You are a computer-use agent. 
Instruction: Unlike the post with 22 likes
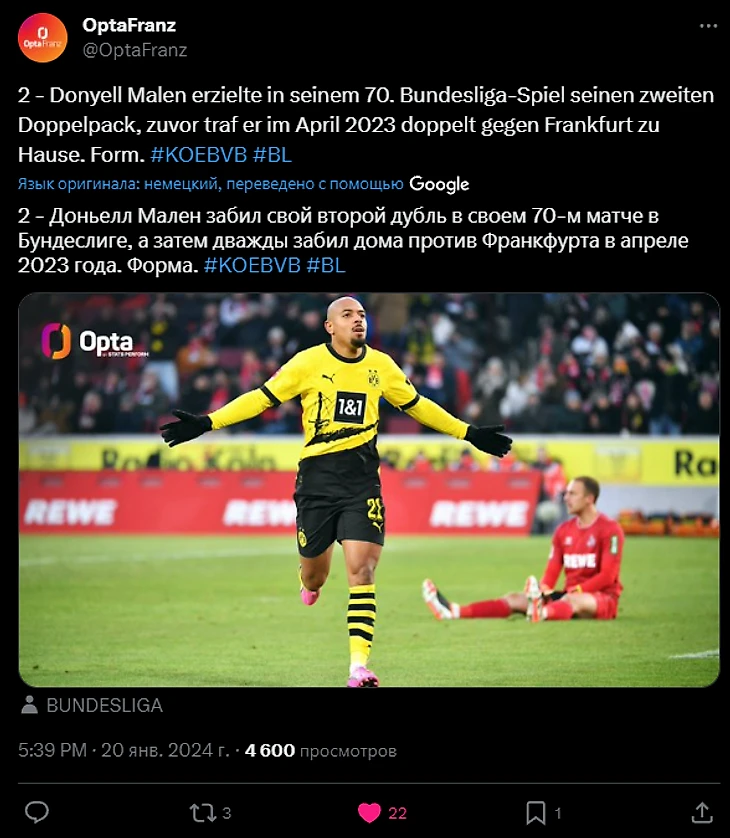370,812
